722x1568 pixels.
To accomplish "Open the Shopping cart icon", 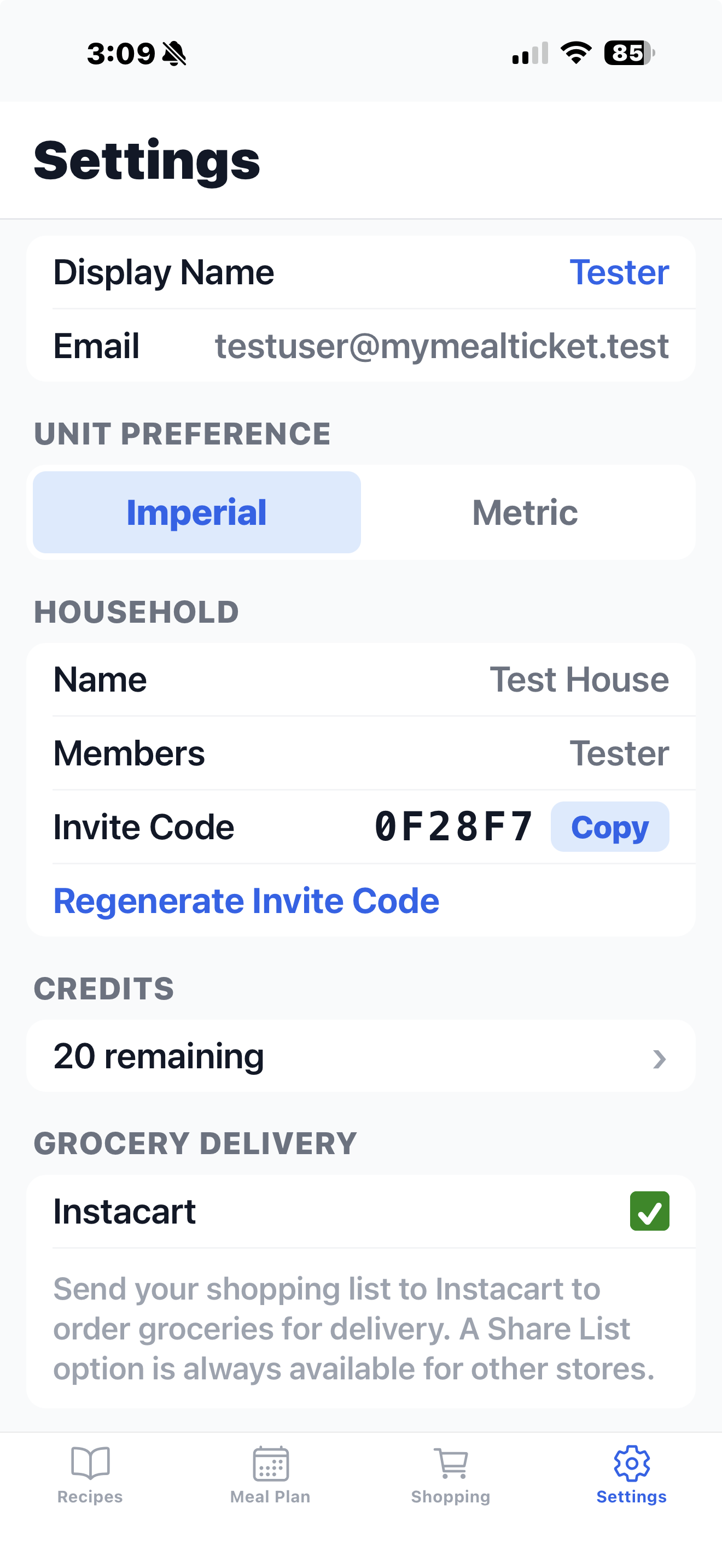I will coord(451,1469).
